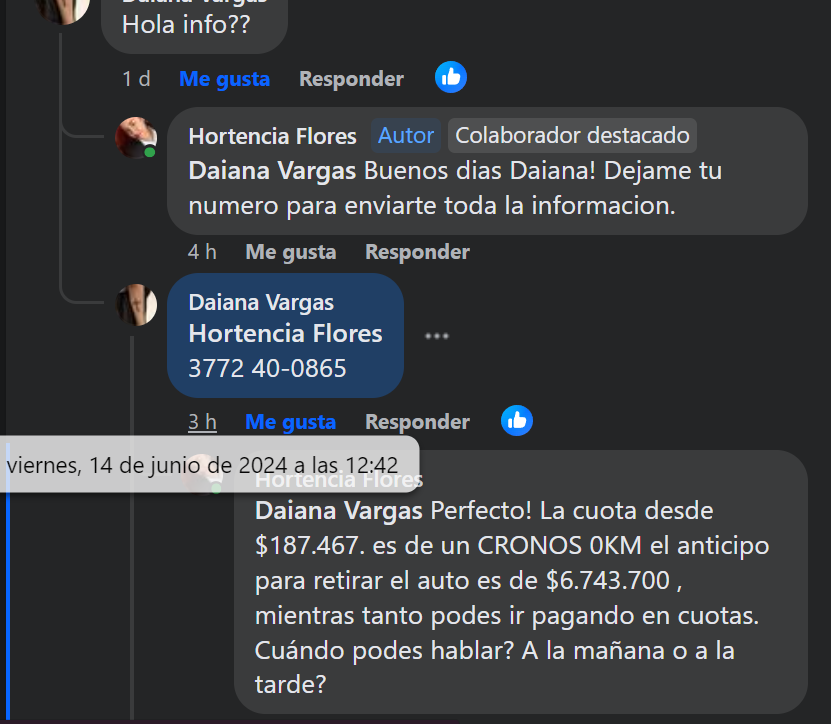Like Hortencia's "Buenos dias Daiana" reply

coord(291,252)
